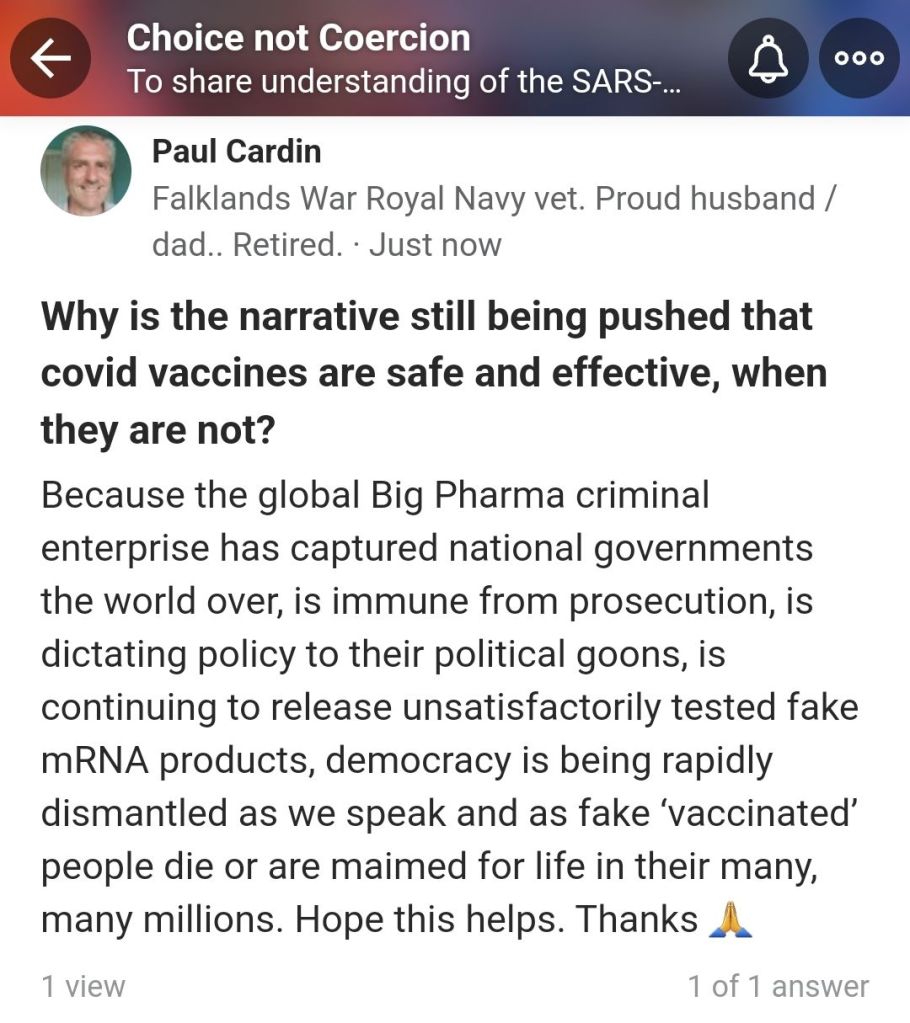Open the Choice not Coercion space header
Viewport: 910px width, 1023px height.
(298, 39)
